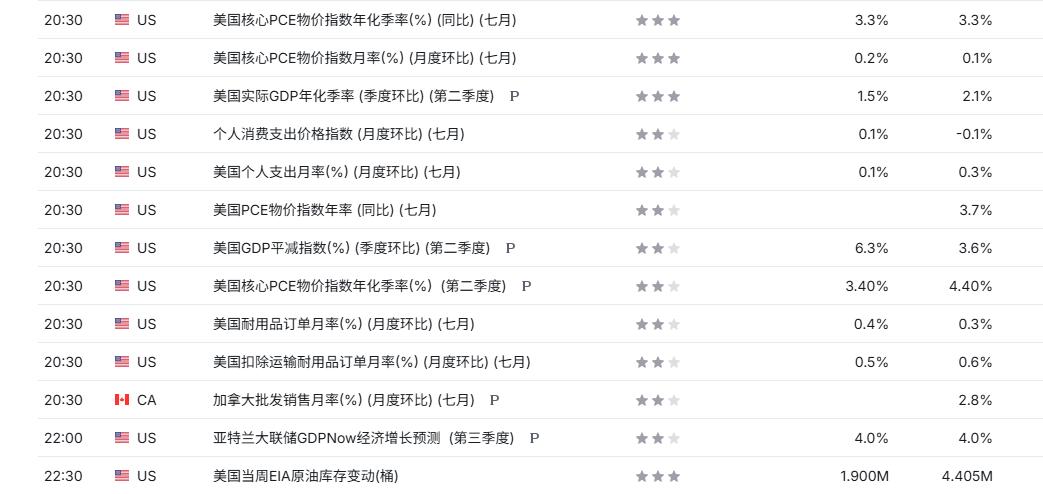Screen dimensions: 1043x494
Task: Select 美国当周EIA原油库存变动 event
Action: [x=306, y=476]
